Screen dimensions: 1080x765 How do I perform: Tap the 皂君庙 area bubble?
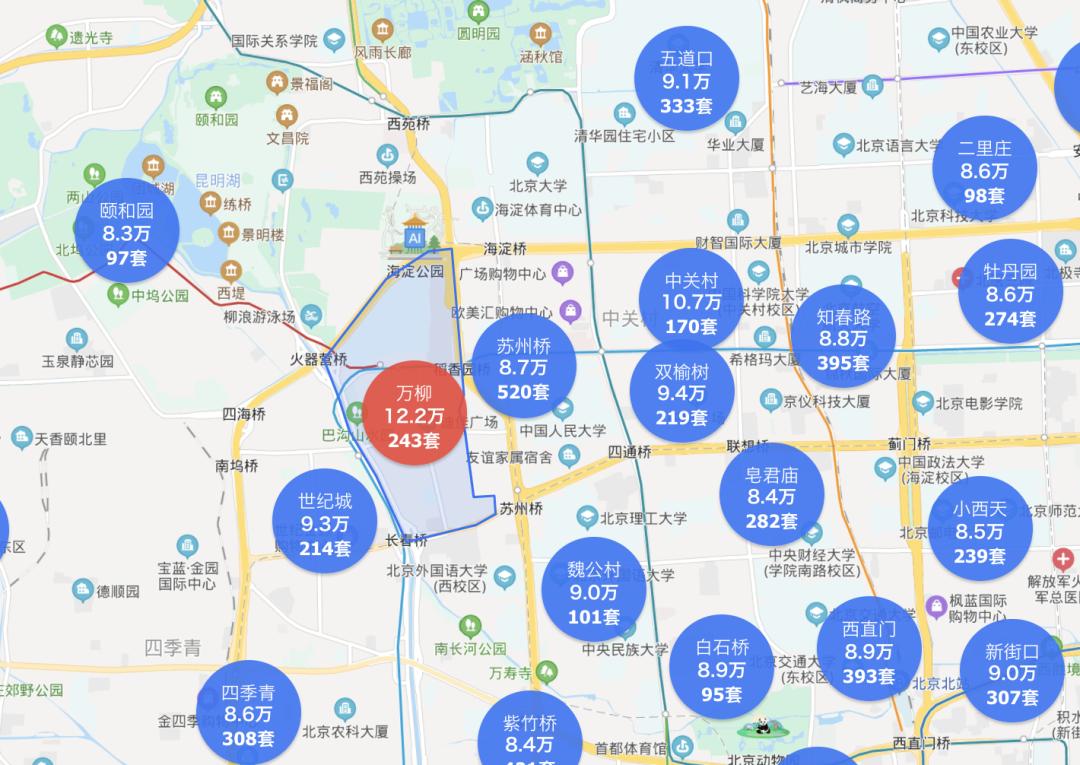coord(771,496)
